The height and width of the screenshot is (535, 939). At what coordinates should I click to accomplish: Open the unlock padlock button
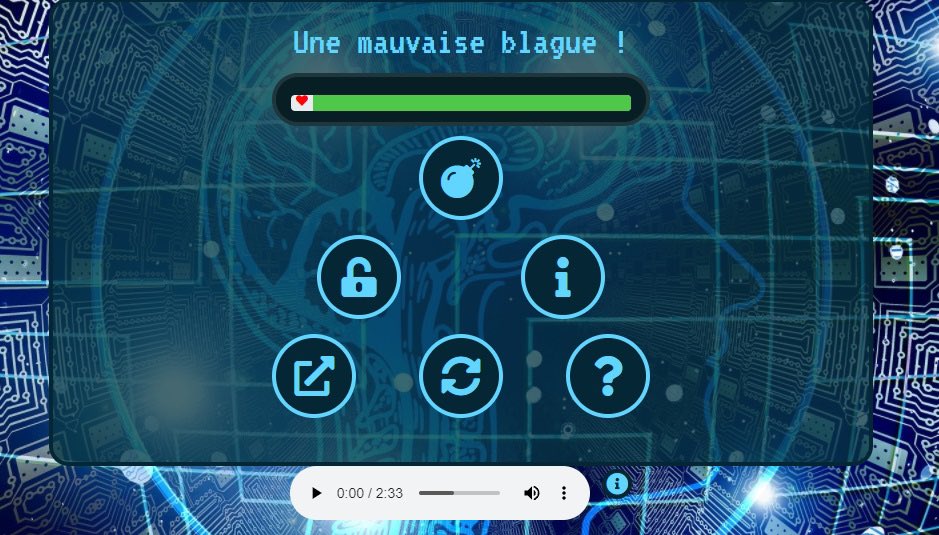[x=359, y=277]
